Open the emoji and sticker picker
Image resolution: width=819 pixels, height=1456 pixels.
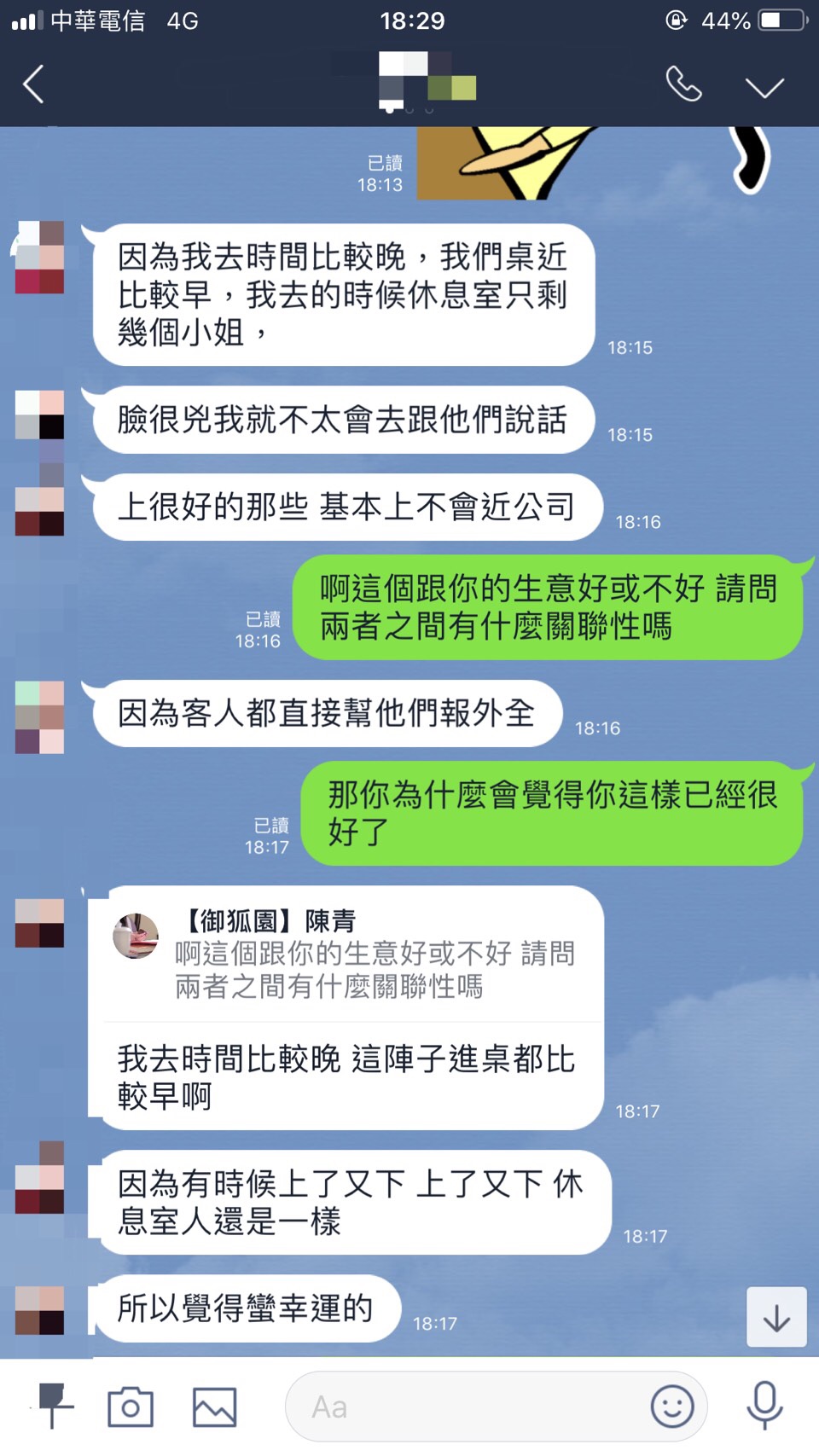click(x=672, y=1407)
